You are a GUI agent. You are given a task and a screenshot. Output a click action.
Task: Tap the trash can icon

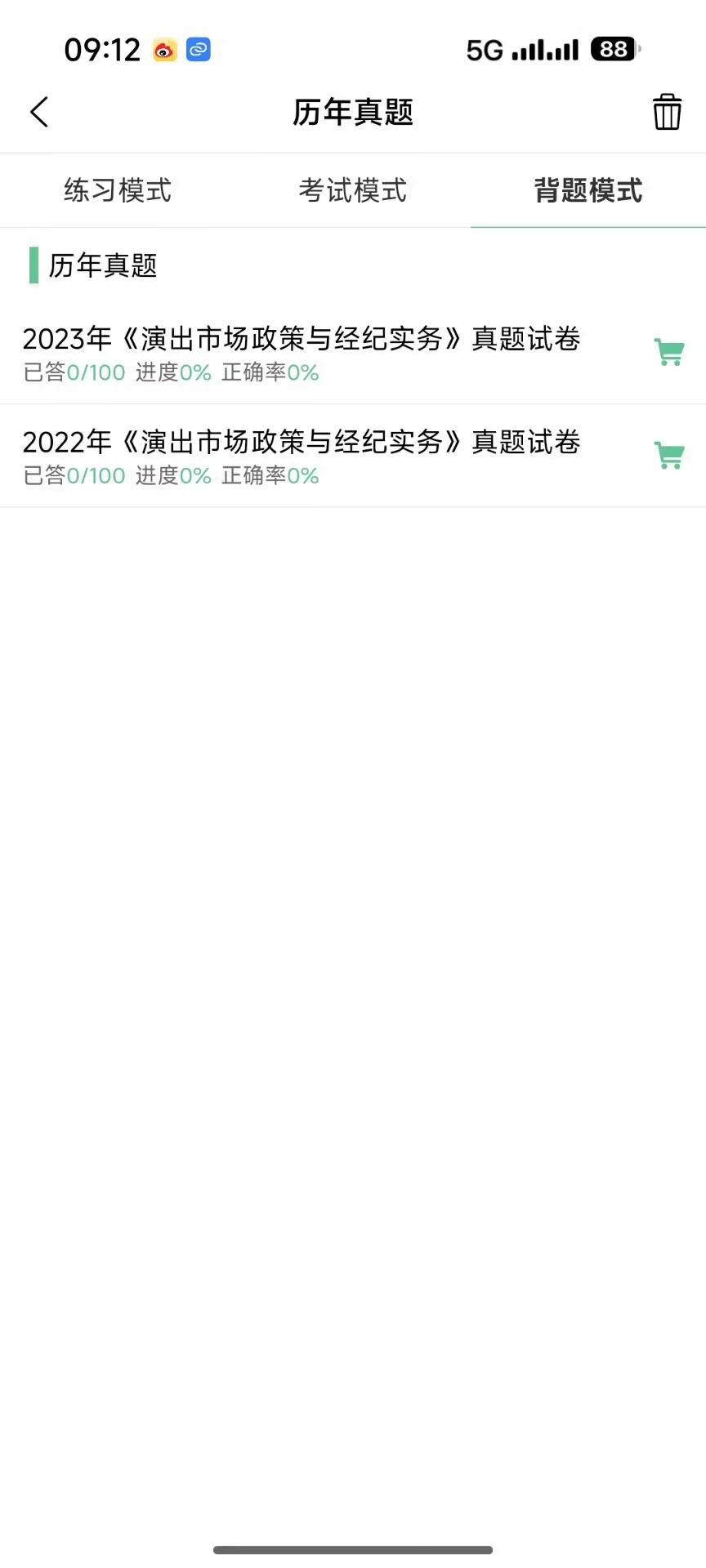tap(667, 112)
